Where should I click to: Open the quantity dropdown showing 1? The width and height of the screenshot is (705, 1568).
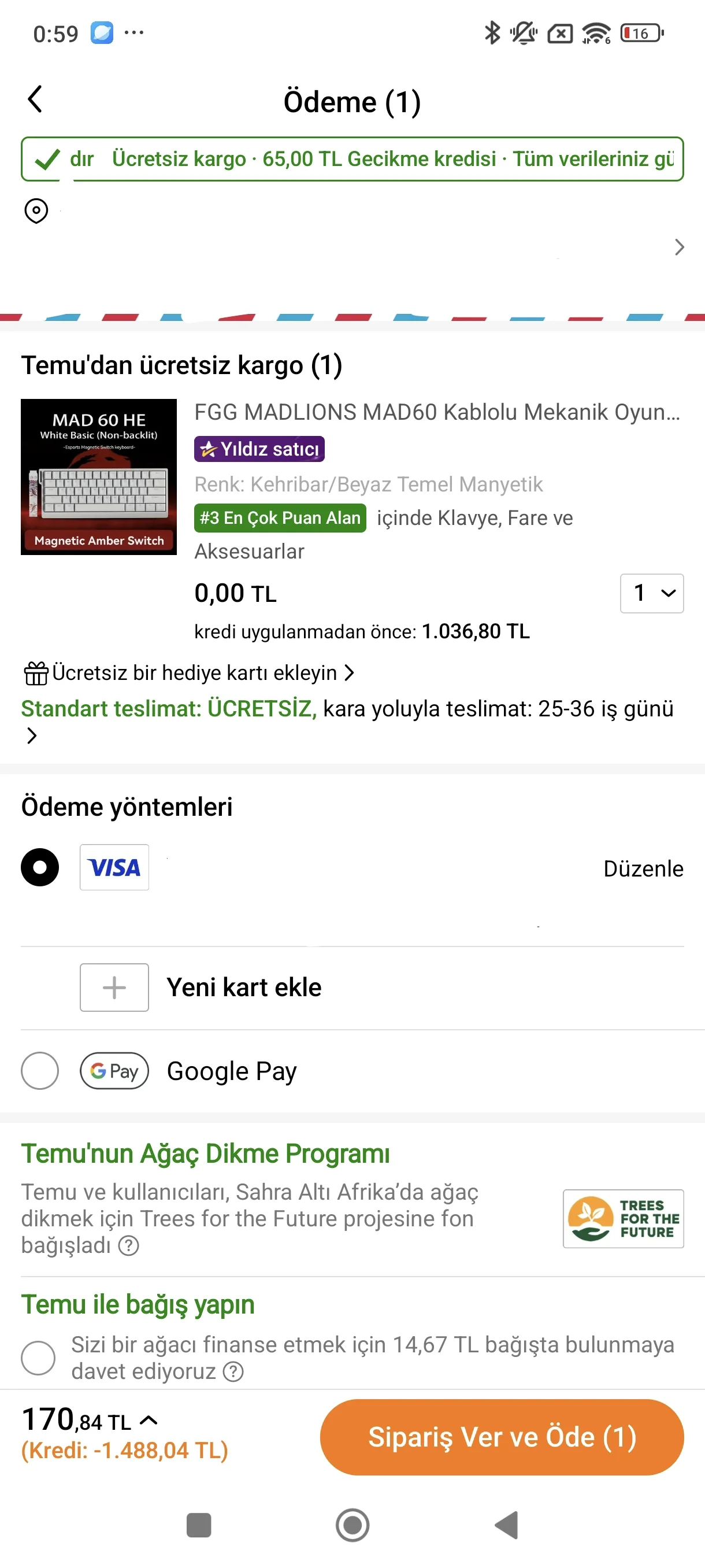[651, 593]
